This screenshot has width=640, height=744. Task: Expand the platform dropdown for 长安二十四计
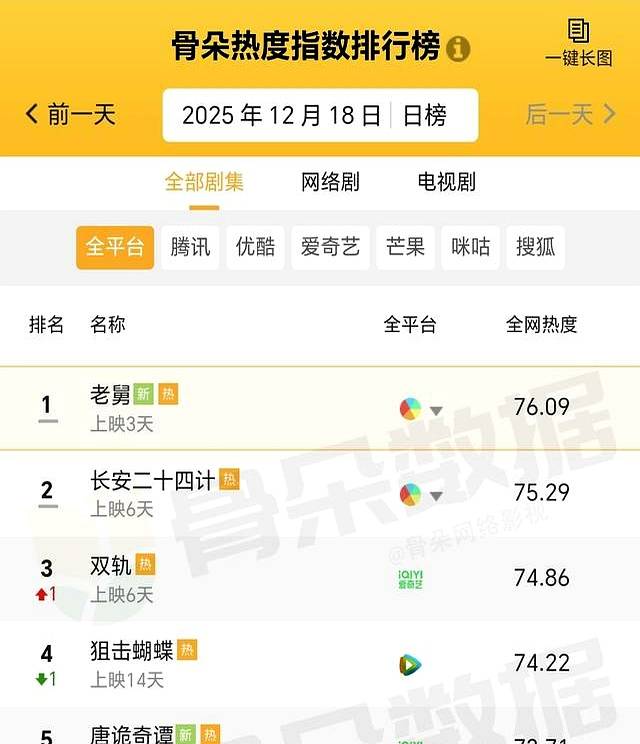pos(436,495)
